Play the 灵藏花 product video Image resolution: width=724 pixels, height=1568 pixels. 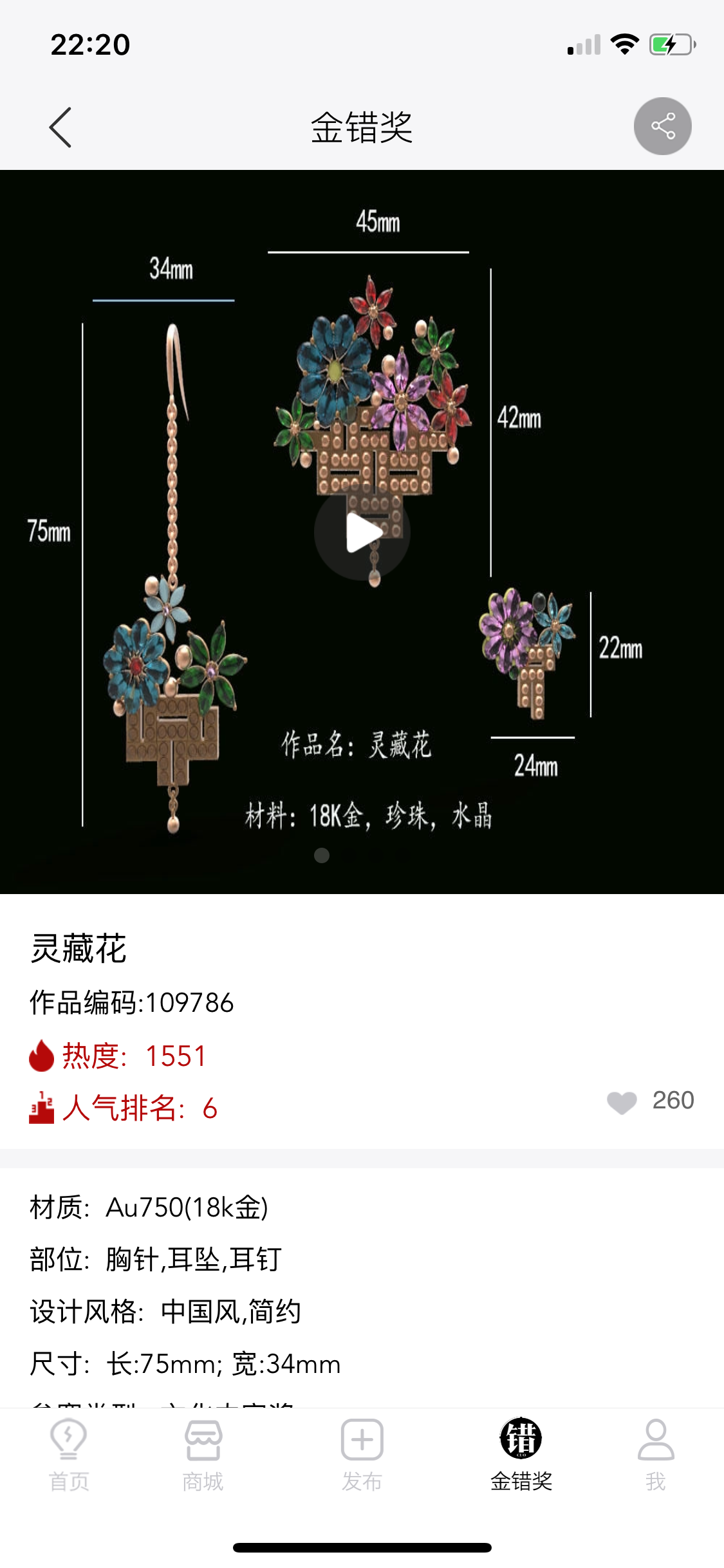coord(362,532)
